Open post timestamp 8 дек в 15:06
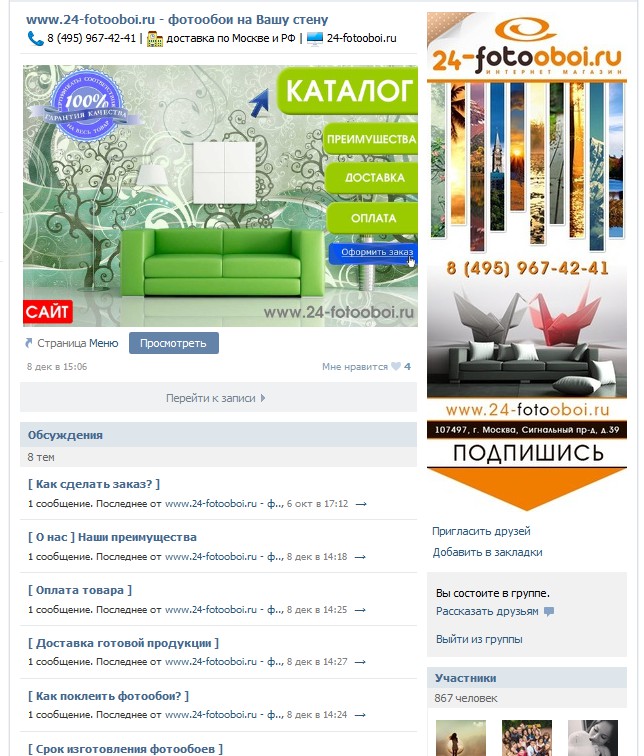Viewport: 644px width, 756px height. click(56, 367)
